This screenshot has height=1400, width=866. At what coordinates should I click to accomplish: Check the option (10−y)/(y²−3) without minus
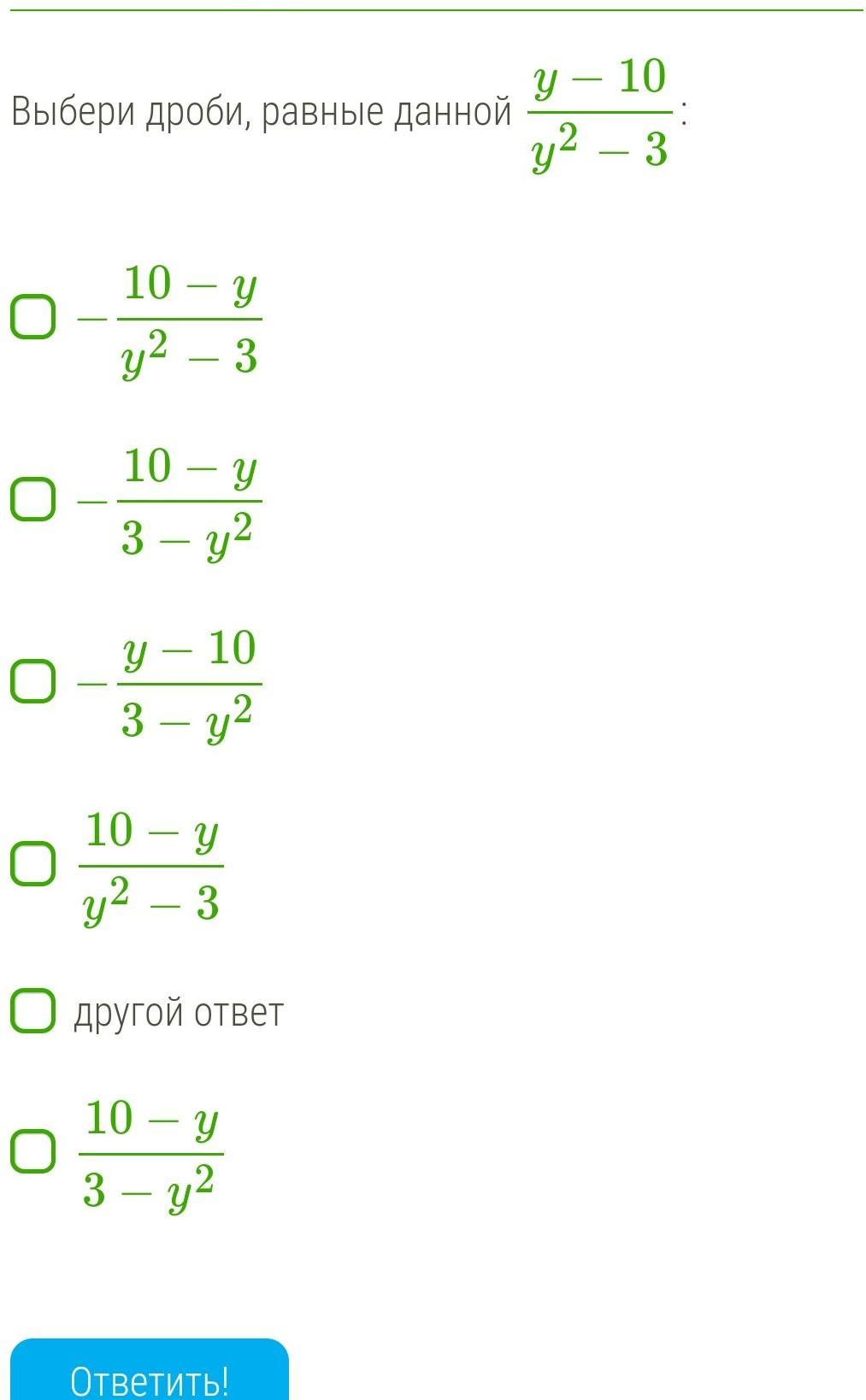point(33,864)
